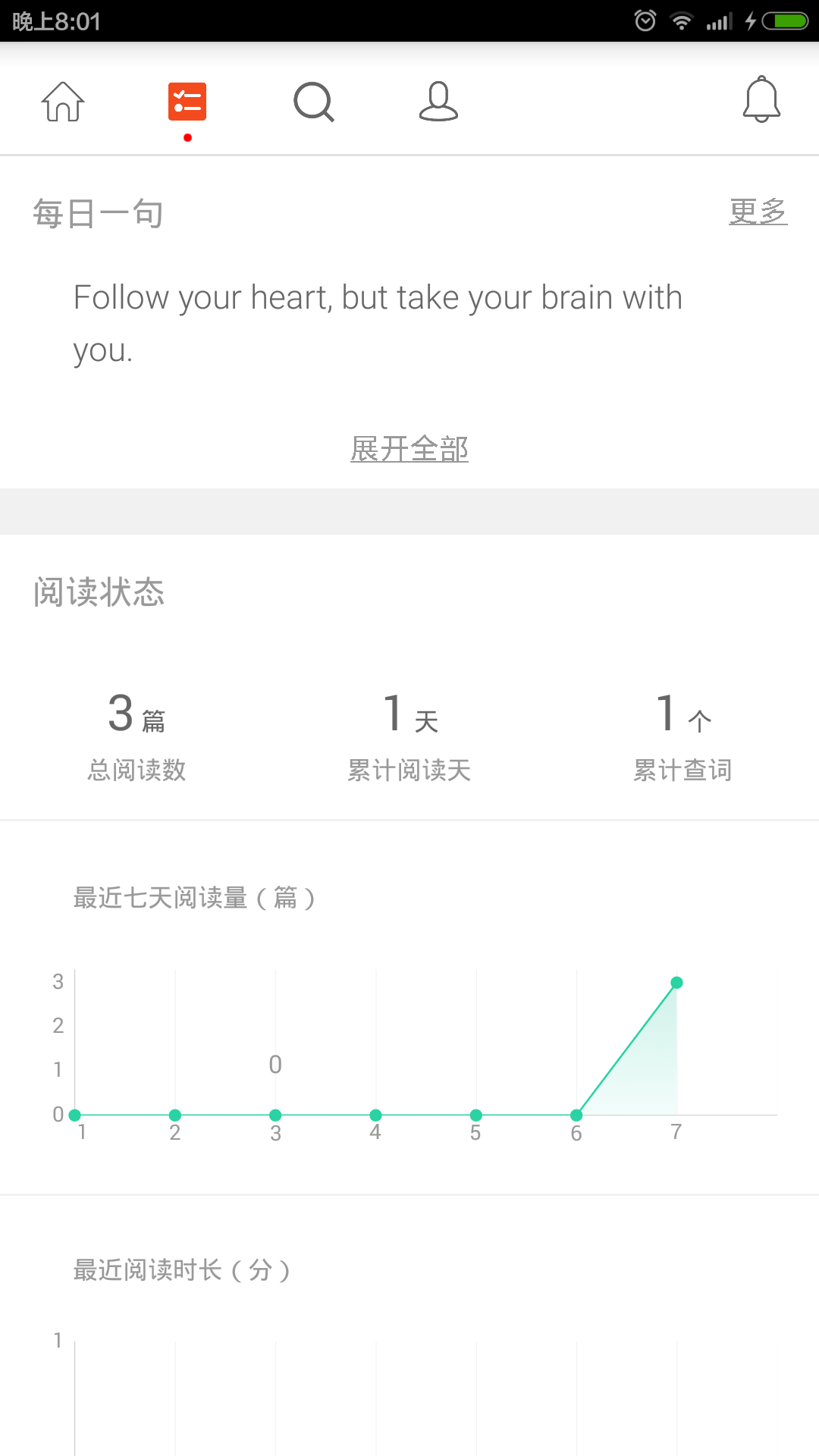Open the 每日一句 section header
This screenshot has width=819, height=1456.
click(x=98, y=213)
